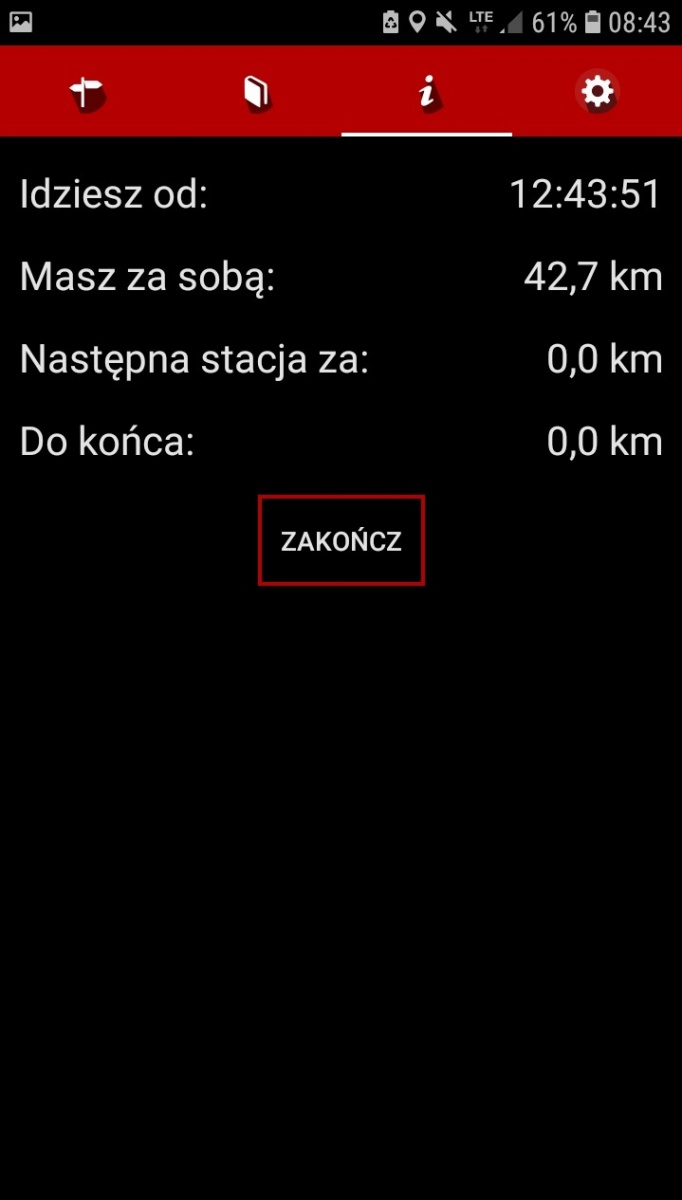Viewport: 682px width, 1200px height.
Task: Switch to the signpost route tab
Action: pyautogui.click(x=86, y=92)
